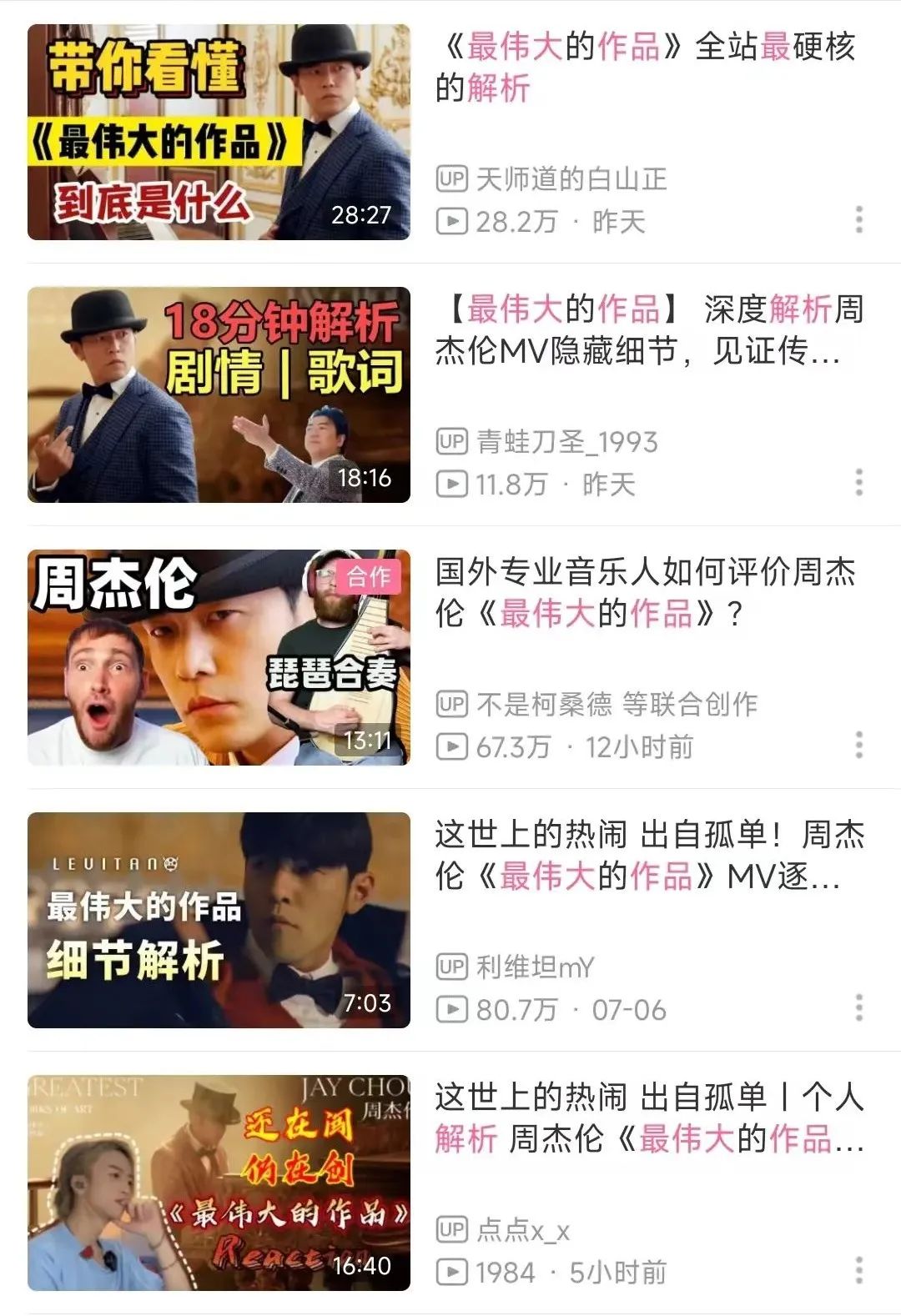Show more options for 不是柯桑德's video
Viewport: 901px width, 1316px height.
tap(858, 745)
